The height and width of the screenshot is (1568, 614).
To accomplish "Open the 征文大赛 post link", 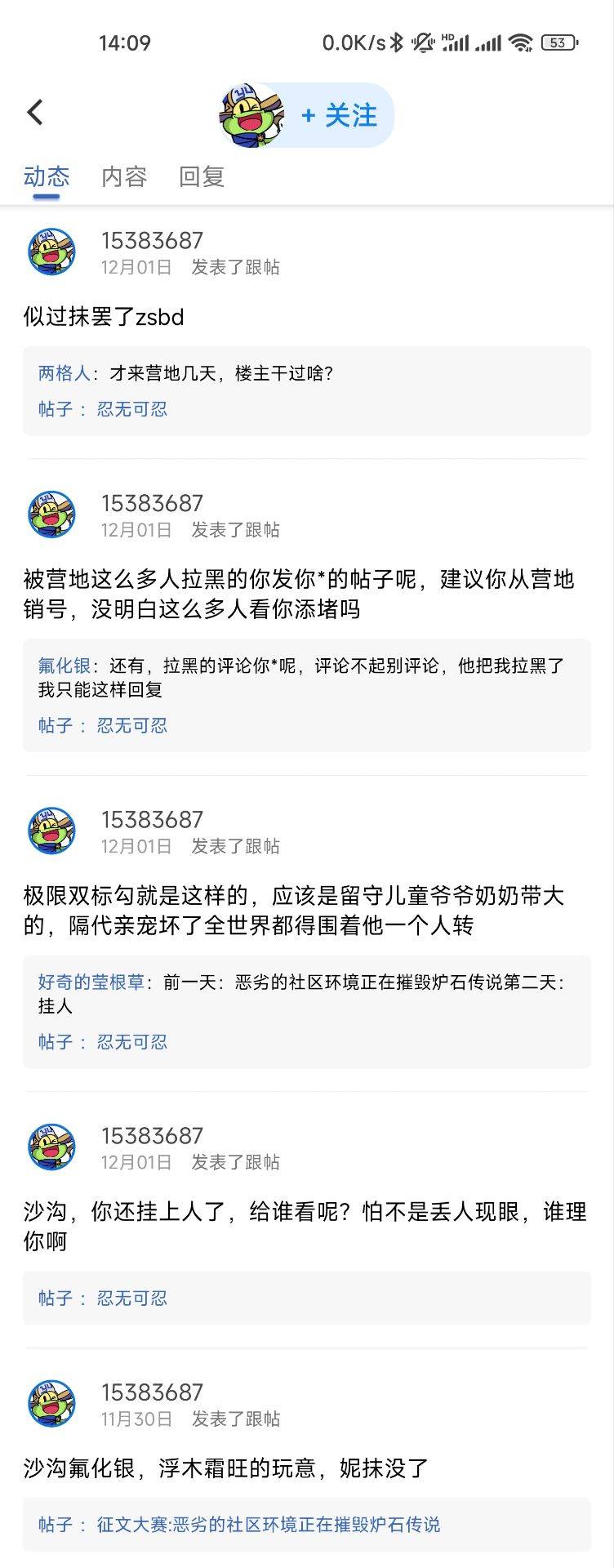I will pyautogui.click(x=268, y=1524).
